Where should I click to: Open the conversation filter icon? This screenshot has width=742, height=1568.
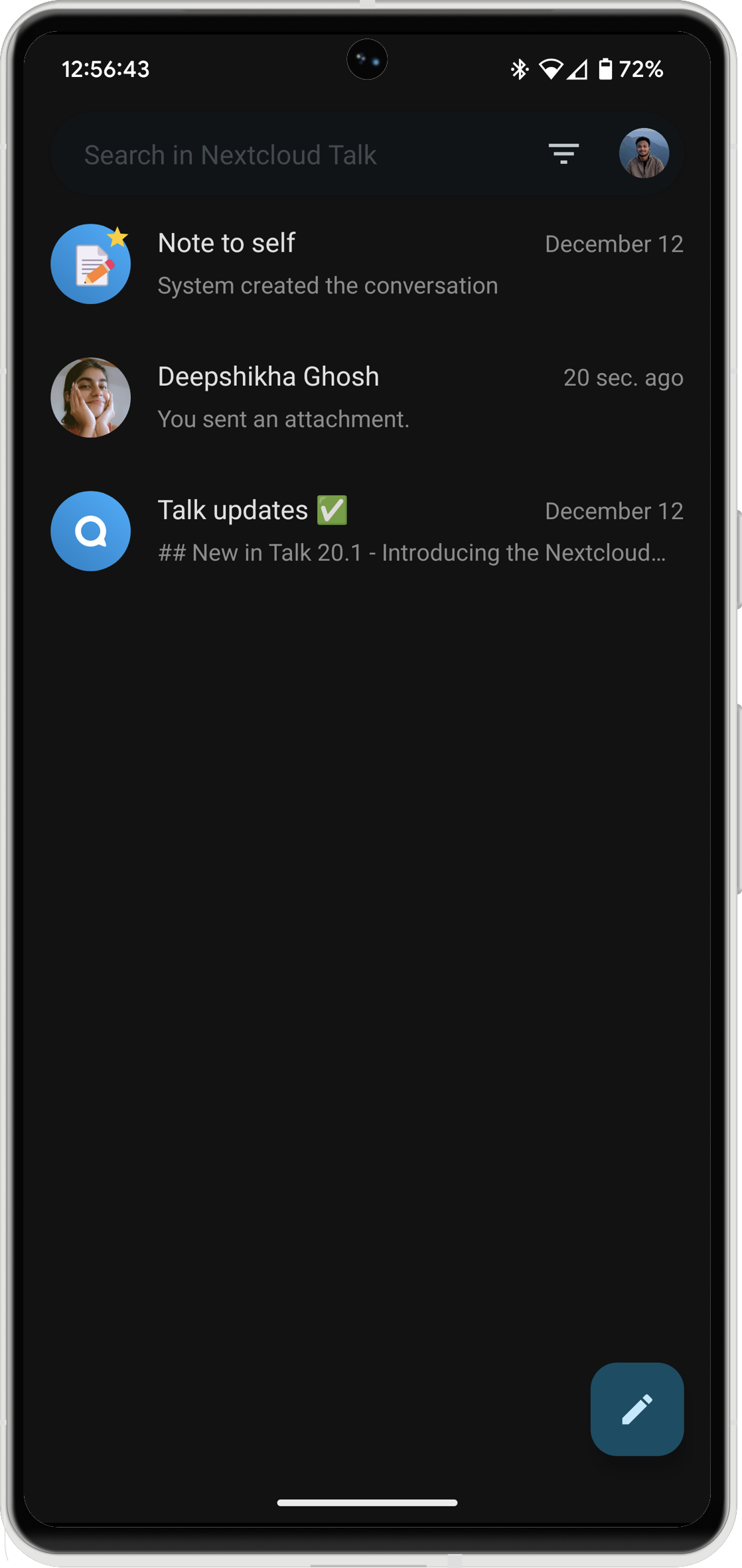(563, 154)
